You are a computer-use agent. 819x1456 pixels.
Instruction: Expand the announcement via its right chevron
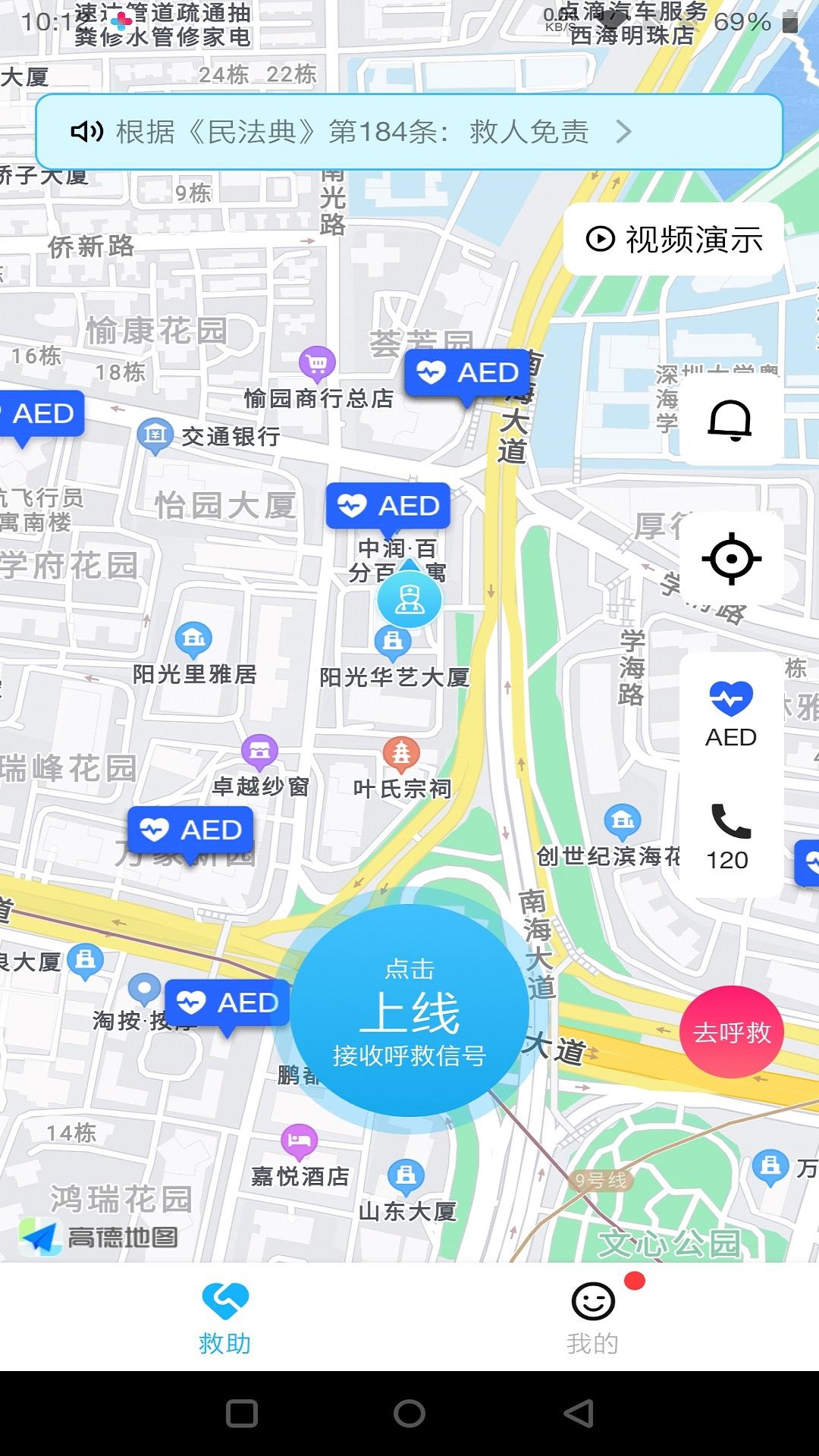click(x=626, y=133)
